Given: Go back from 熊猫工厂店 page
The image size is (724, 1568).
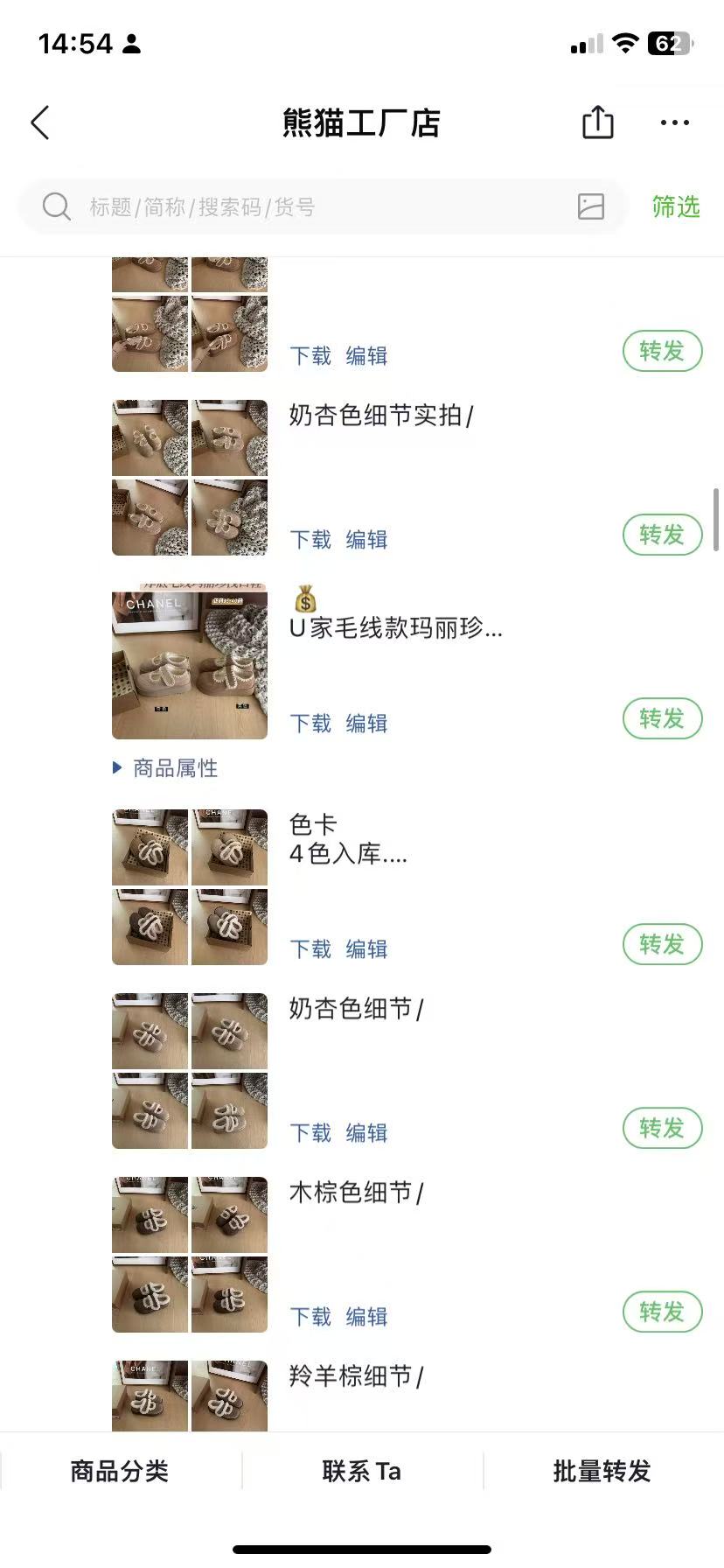Looking at the screenshot, I should (40, 123).
